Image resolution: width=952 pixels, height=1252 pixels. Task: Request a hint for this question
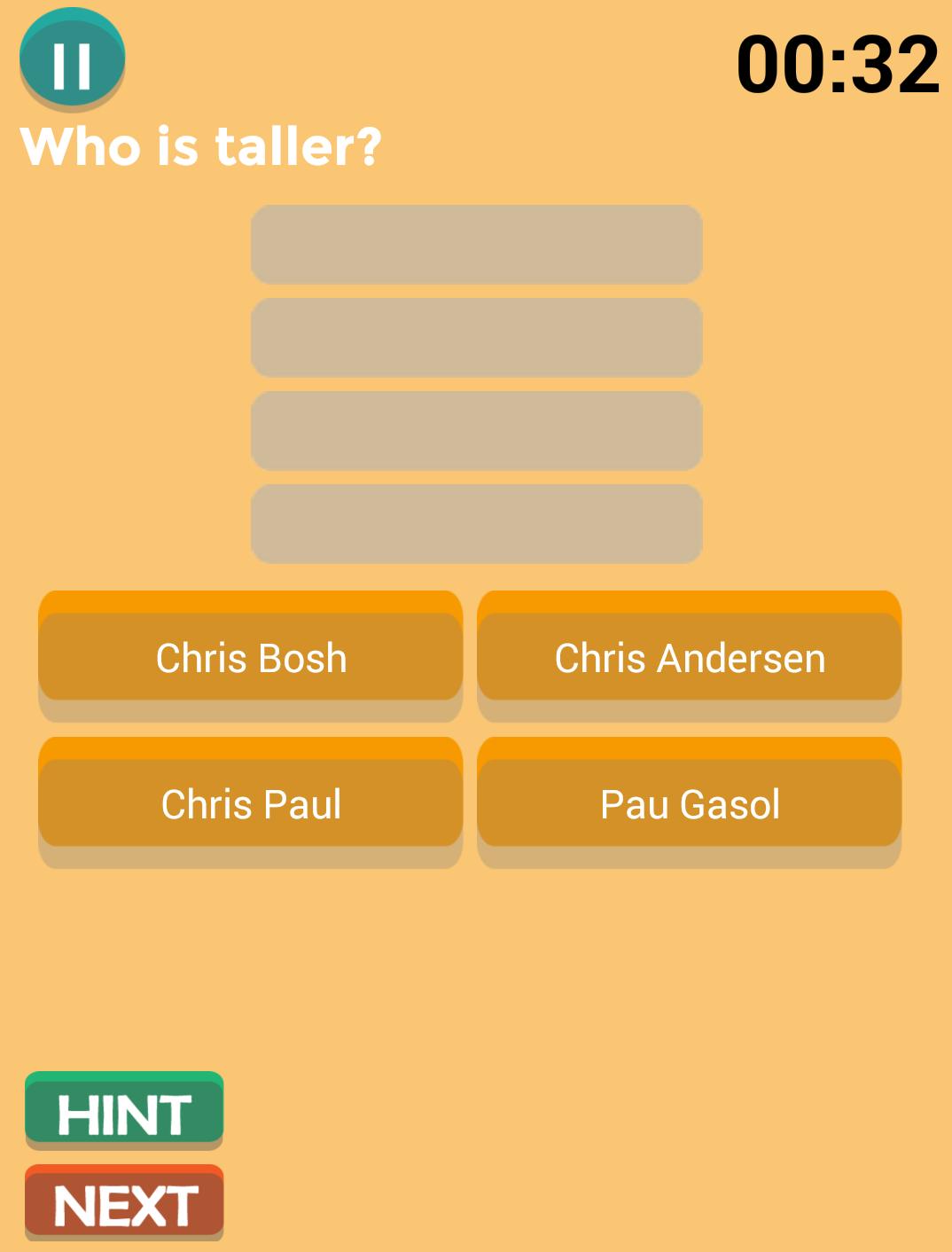pos(124,1112)
